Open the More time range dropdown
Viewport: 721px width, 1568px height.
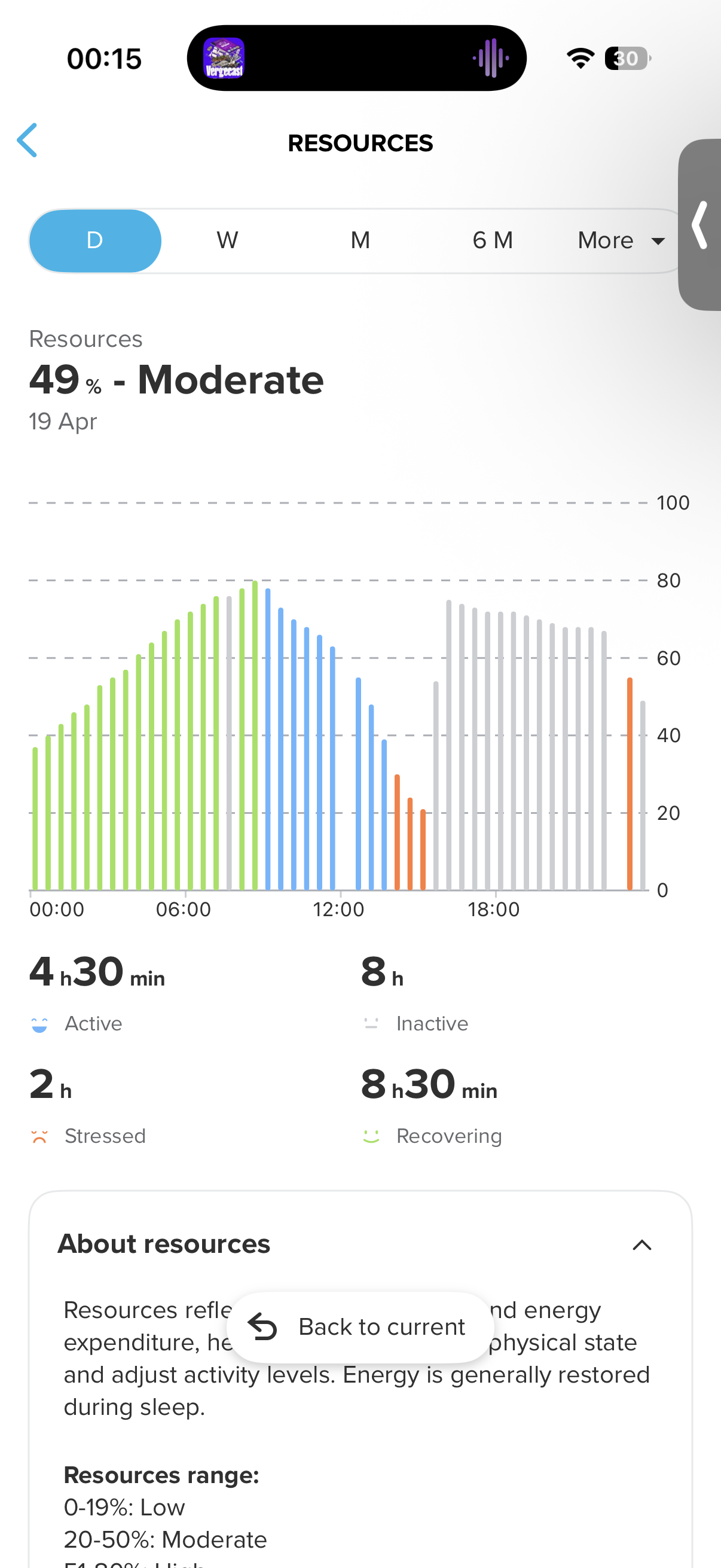621,240
